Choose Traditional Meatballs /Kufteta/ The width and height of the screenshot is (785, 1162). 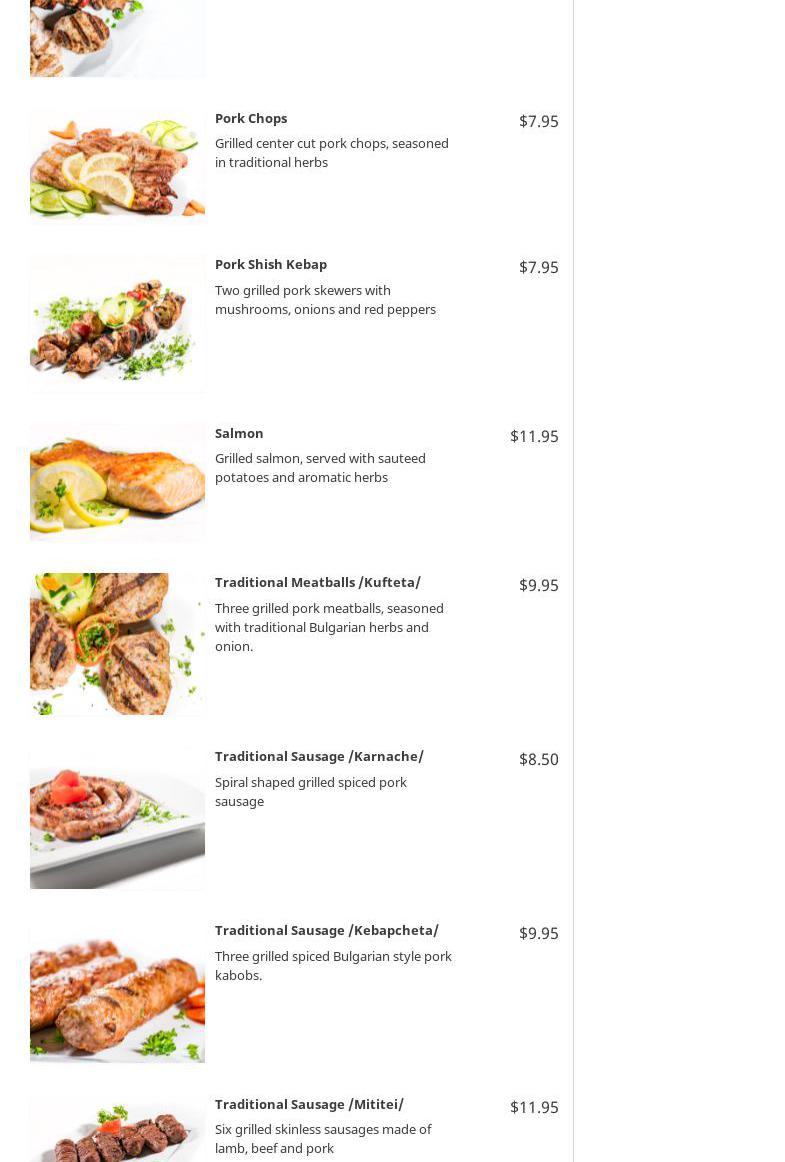coord(317,582)
